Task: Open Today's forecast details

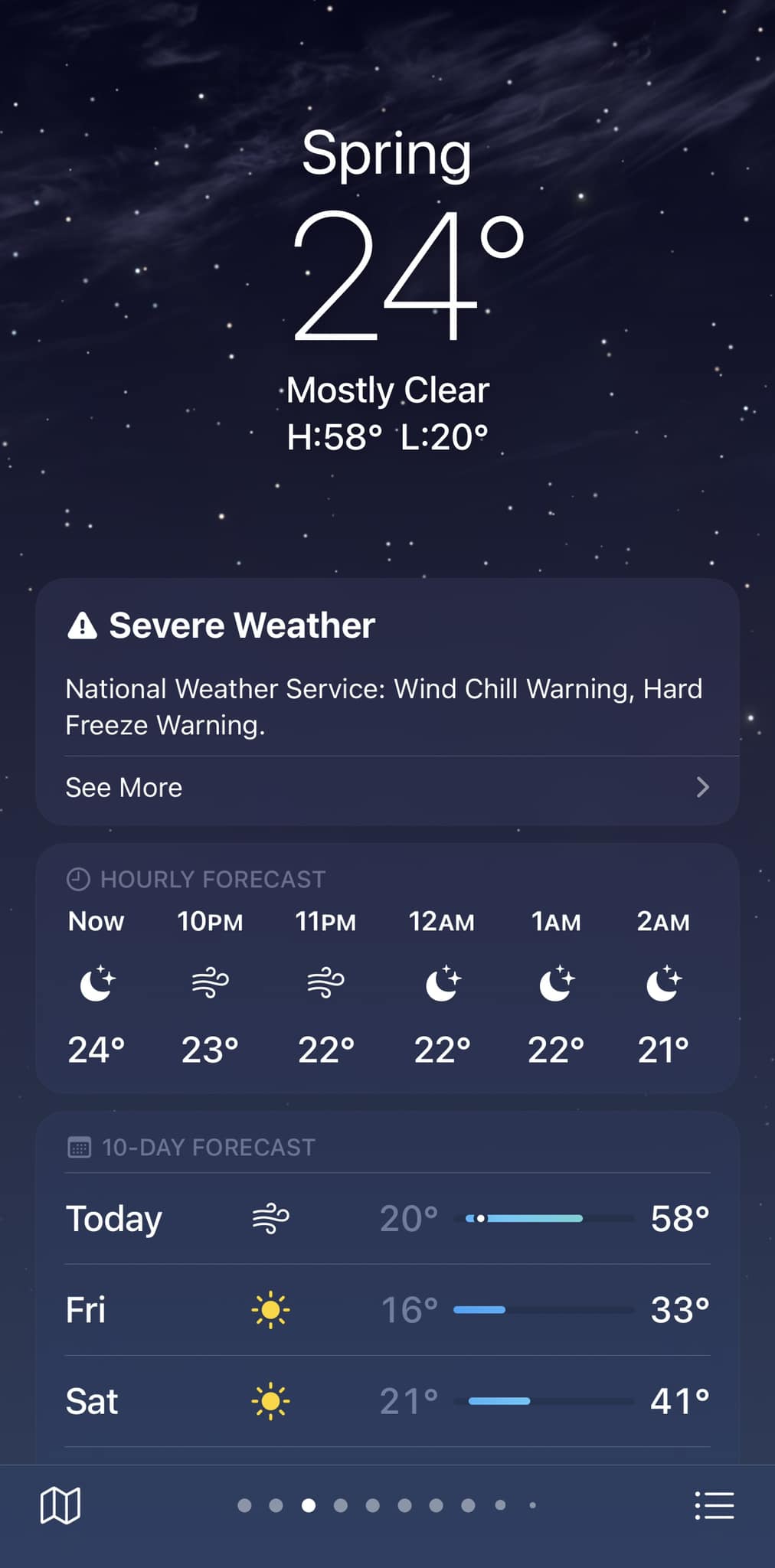Action: (x=387, y=1218)
